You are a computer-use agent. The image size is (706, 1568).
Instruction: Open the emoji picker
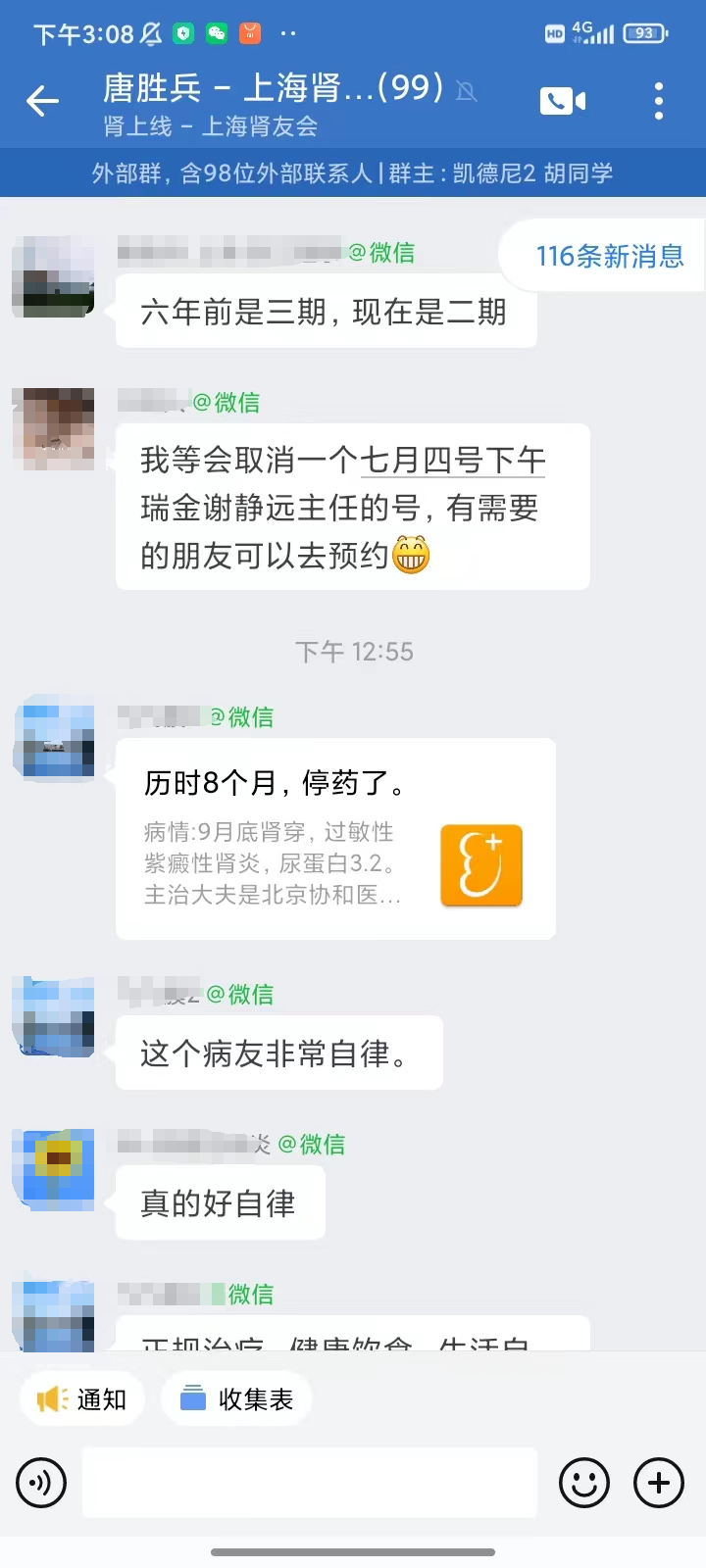pyautogui.click(x=583, y=1483)
